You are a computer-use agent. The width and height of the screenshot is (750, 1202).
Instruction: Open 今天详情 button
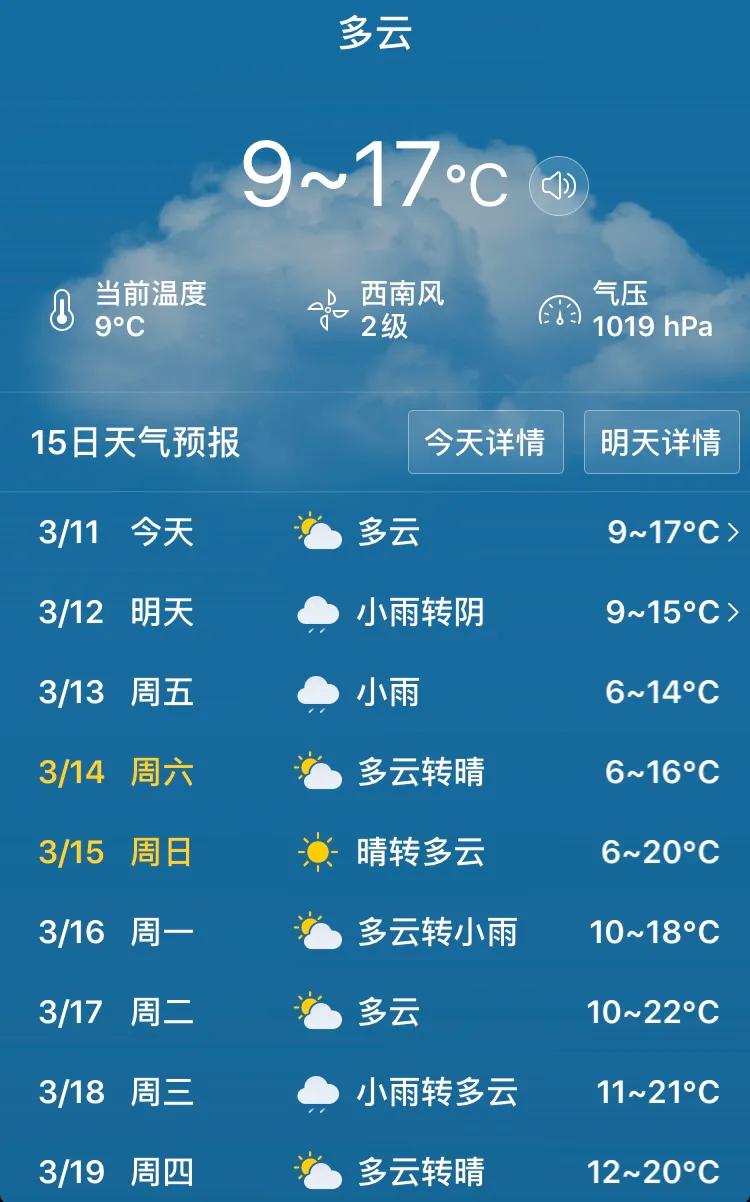pos(486,442)
